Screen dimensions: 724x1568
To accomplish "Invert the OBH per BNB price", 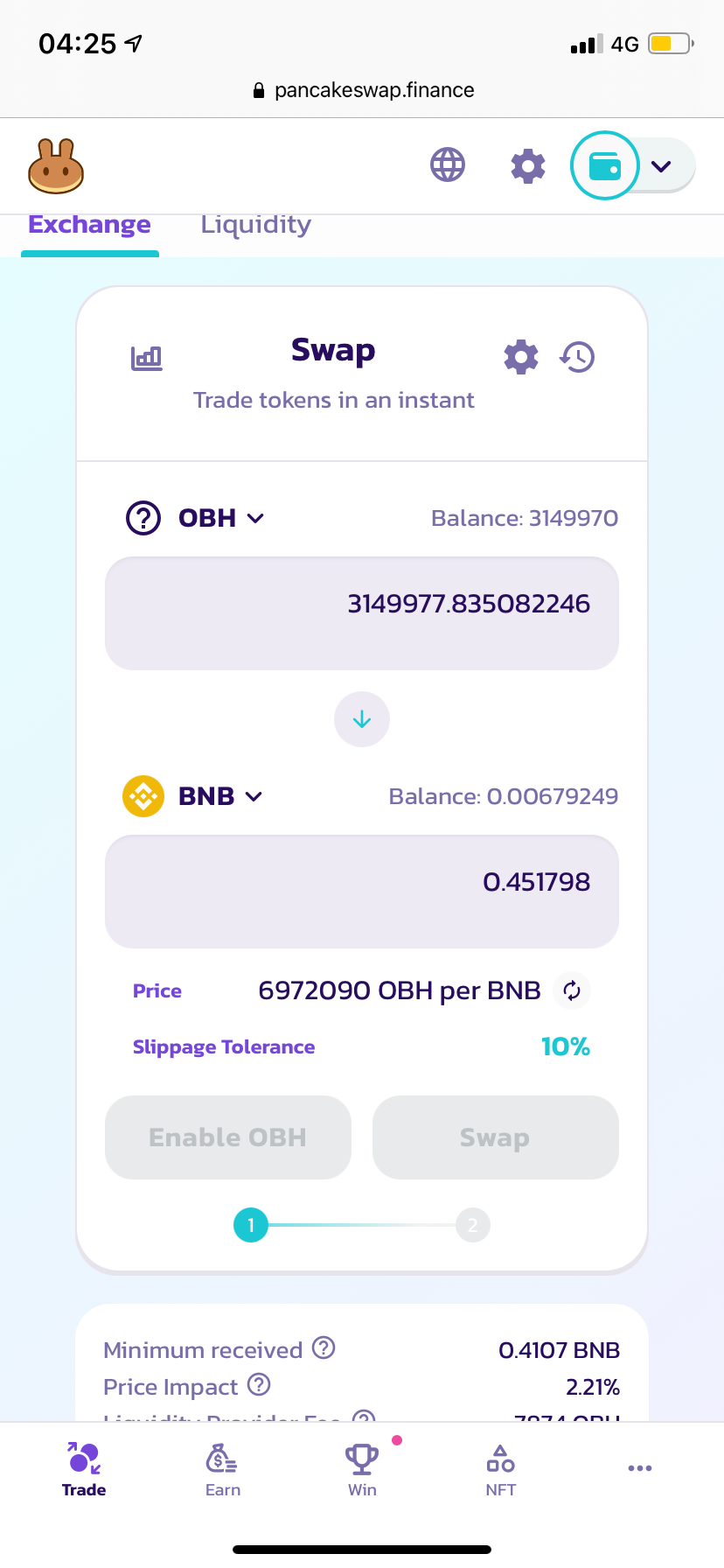I will (572, 990).
